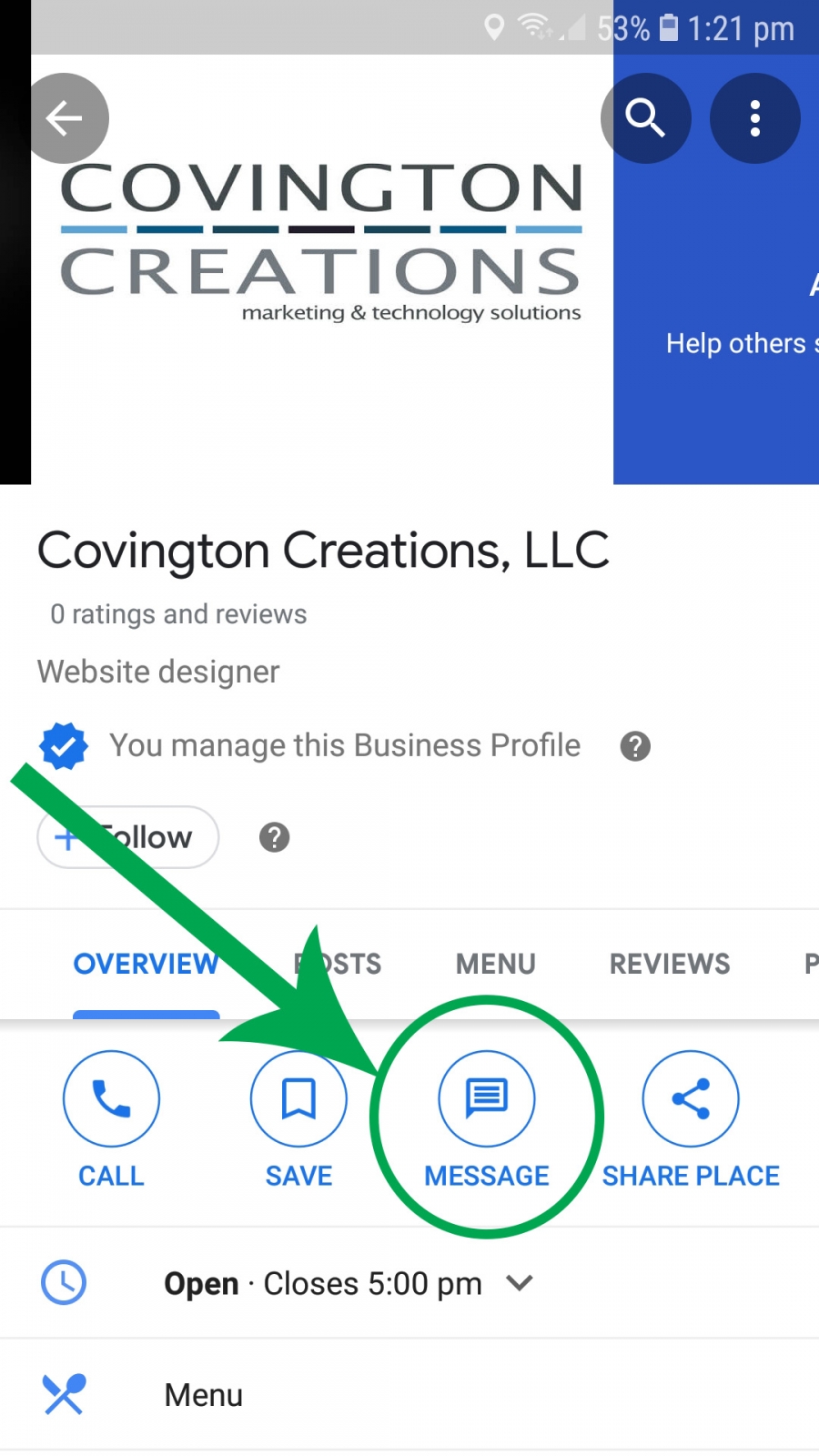
Task: Open the Posts tab
Action: [x=337, y=964]
